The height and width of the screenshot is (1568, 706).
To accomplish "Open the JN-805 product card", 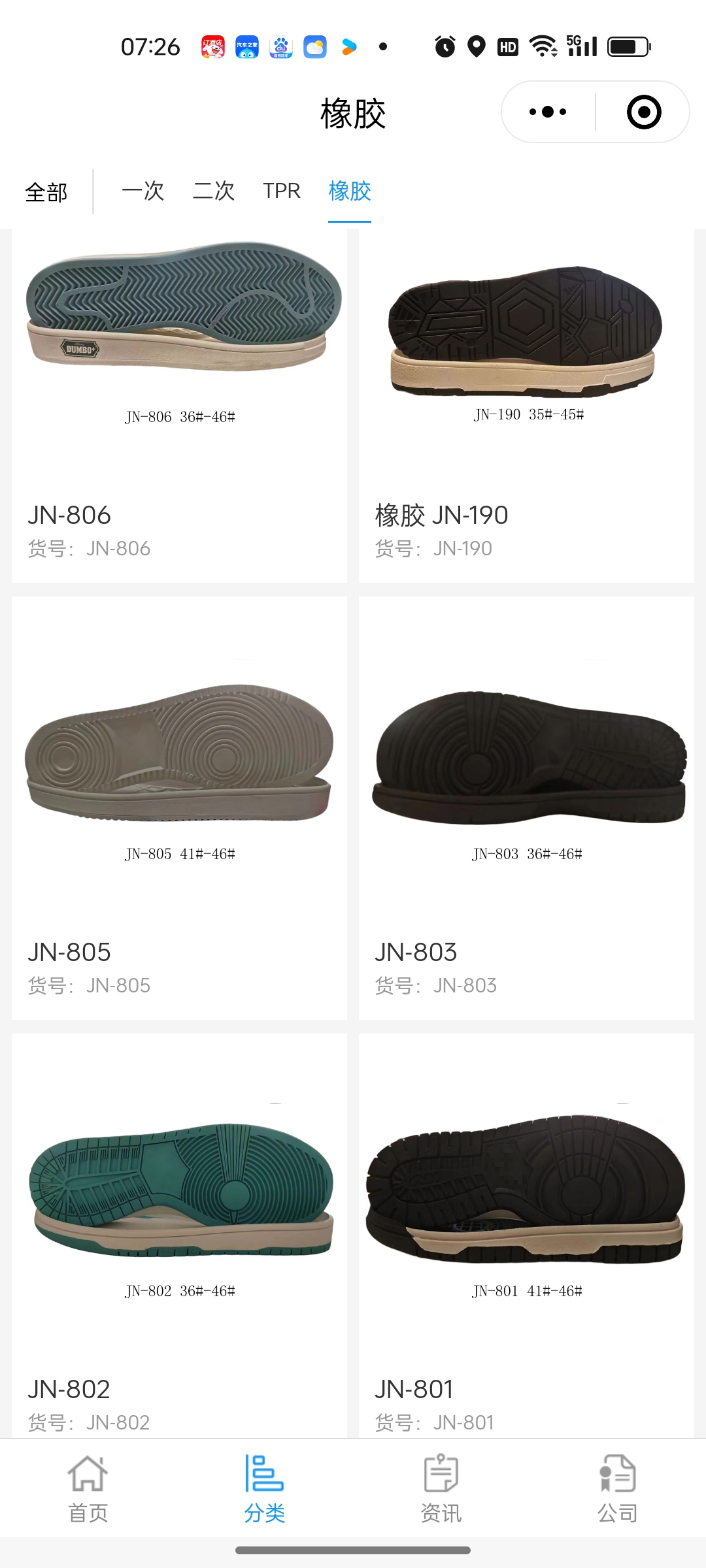I will [179, 808].
